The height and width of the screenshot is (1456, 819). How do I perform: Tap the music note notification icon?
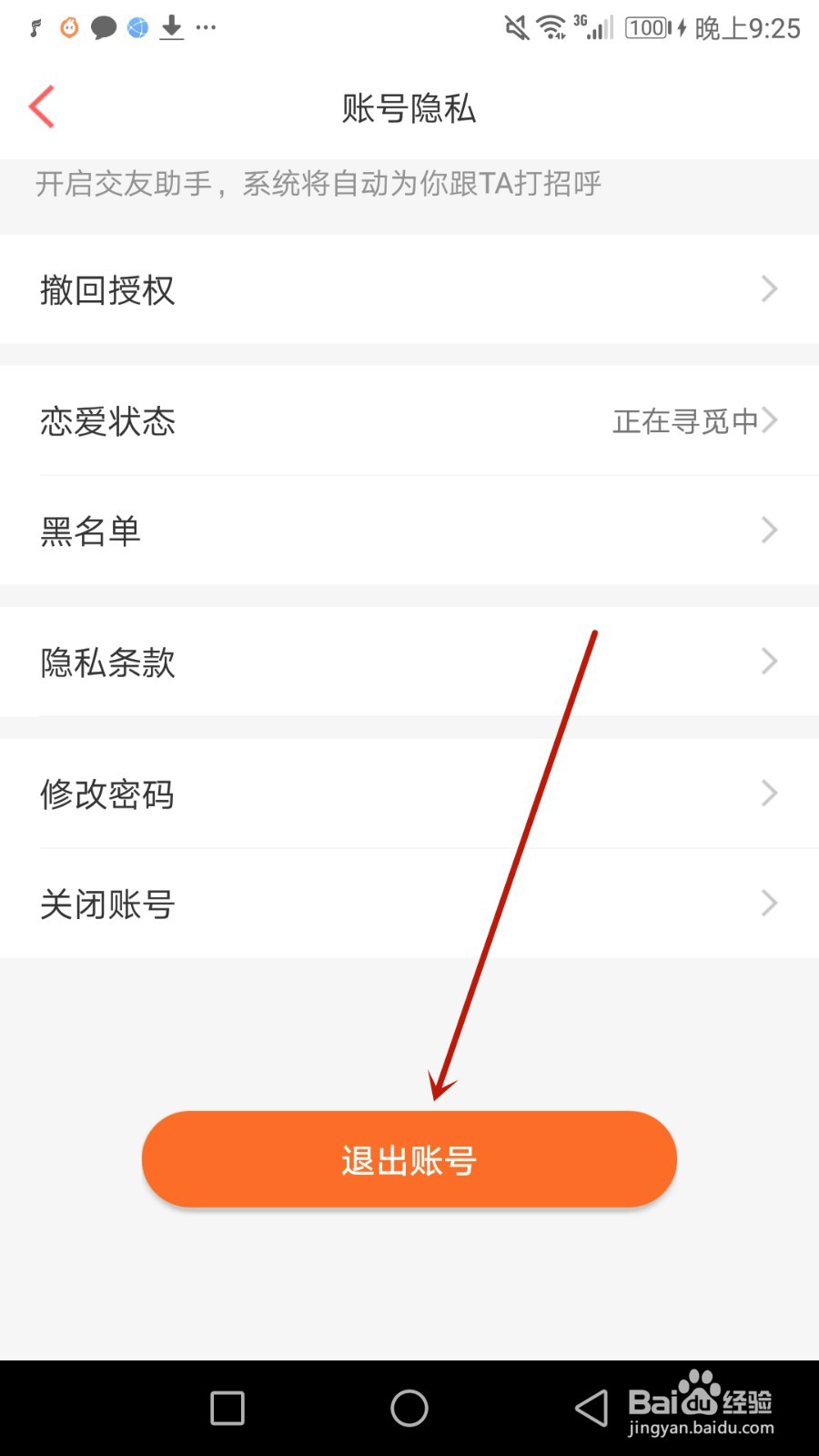35,27
